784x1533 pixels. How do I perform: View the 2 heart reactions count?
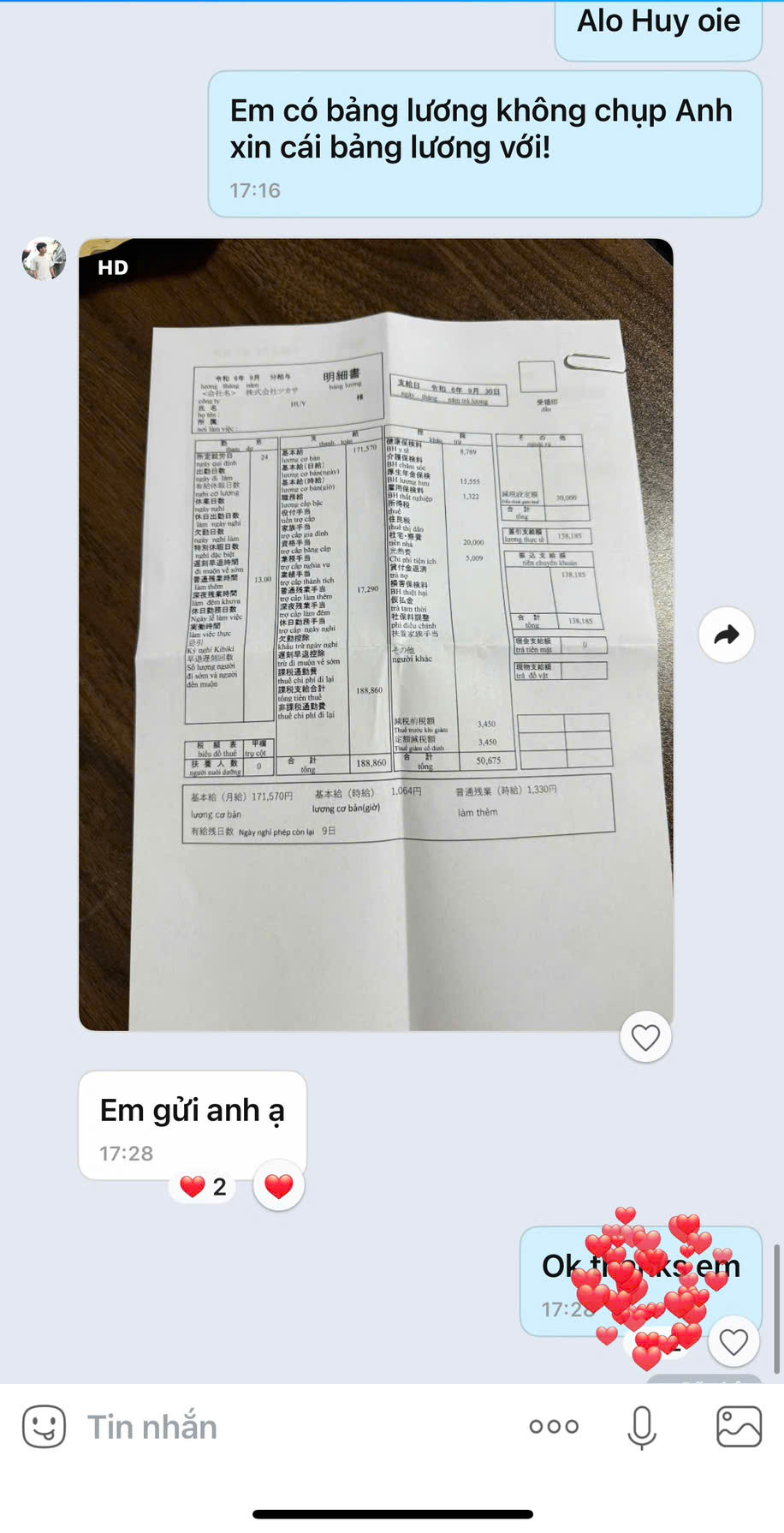204,1186
